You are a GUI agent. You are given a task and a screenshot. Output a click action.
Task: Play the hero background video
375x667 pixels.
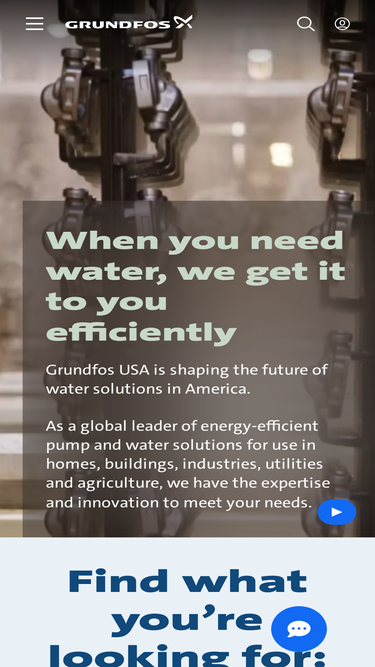coord(337,512)
